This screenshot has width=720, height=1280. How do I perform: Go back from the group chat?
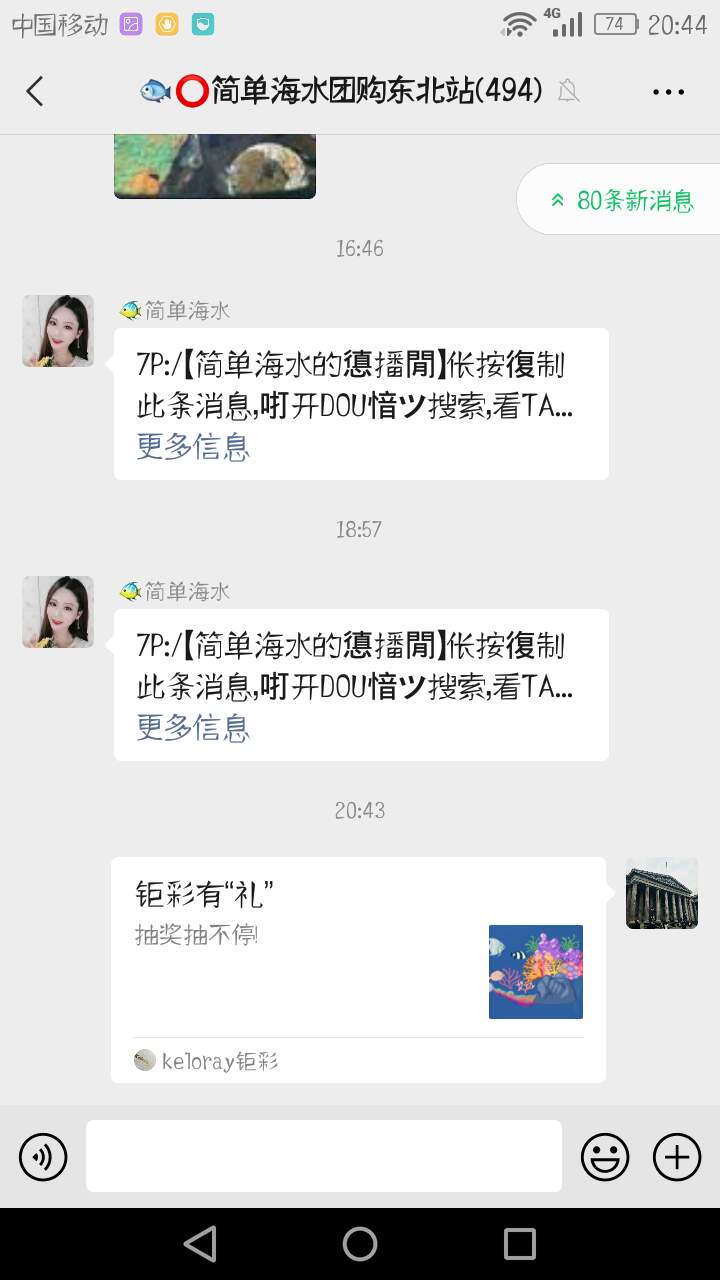[x=35, y=92]
